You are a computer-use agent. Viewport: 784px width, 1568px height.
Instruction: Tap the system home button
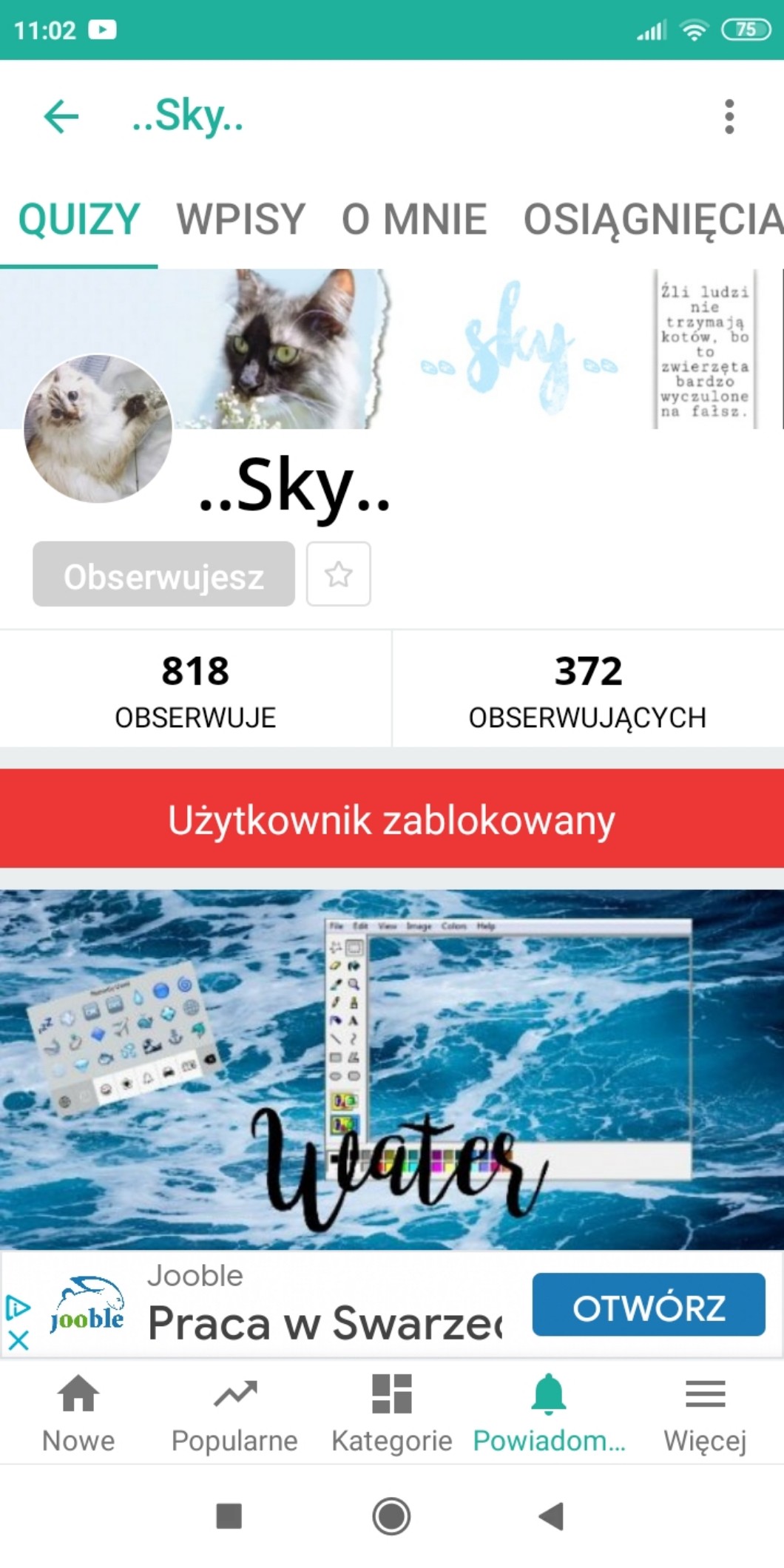tap(391, 1516)
